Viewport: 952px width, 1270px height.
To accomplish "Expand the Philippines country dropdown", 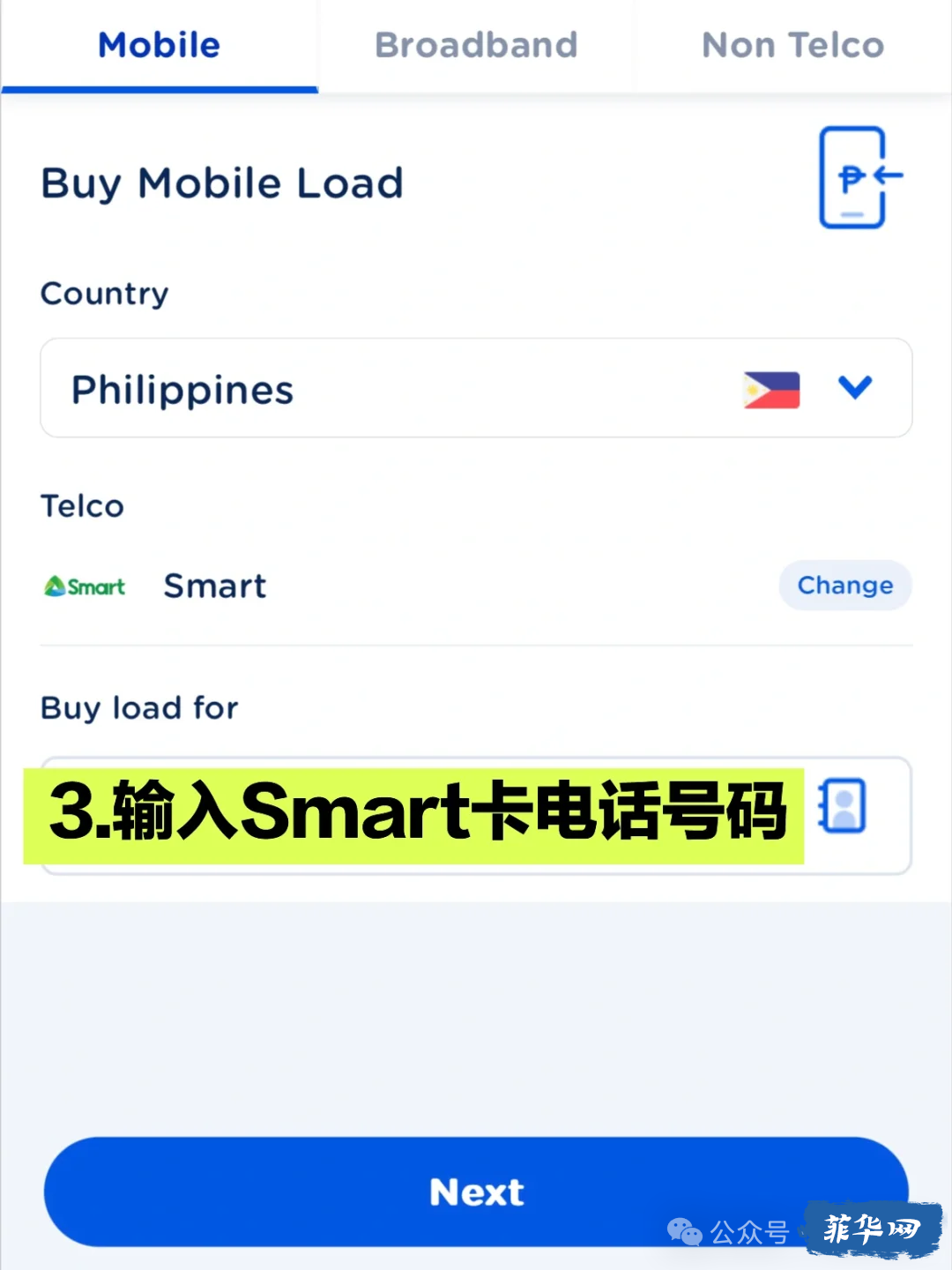I will pyautogui.click(x=854, y=388).
